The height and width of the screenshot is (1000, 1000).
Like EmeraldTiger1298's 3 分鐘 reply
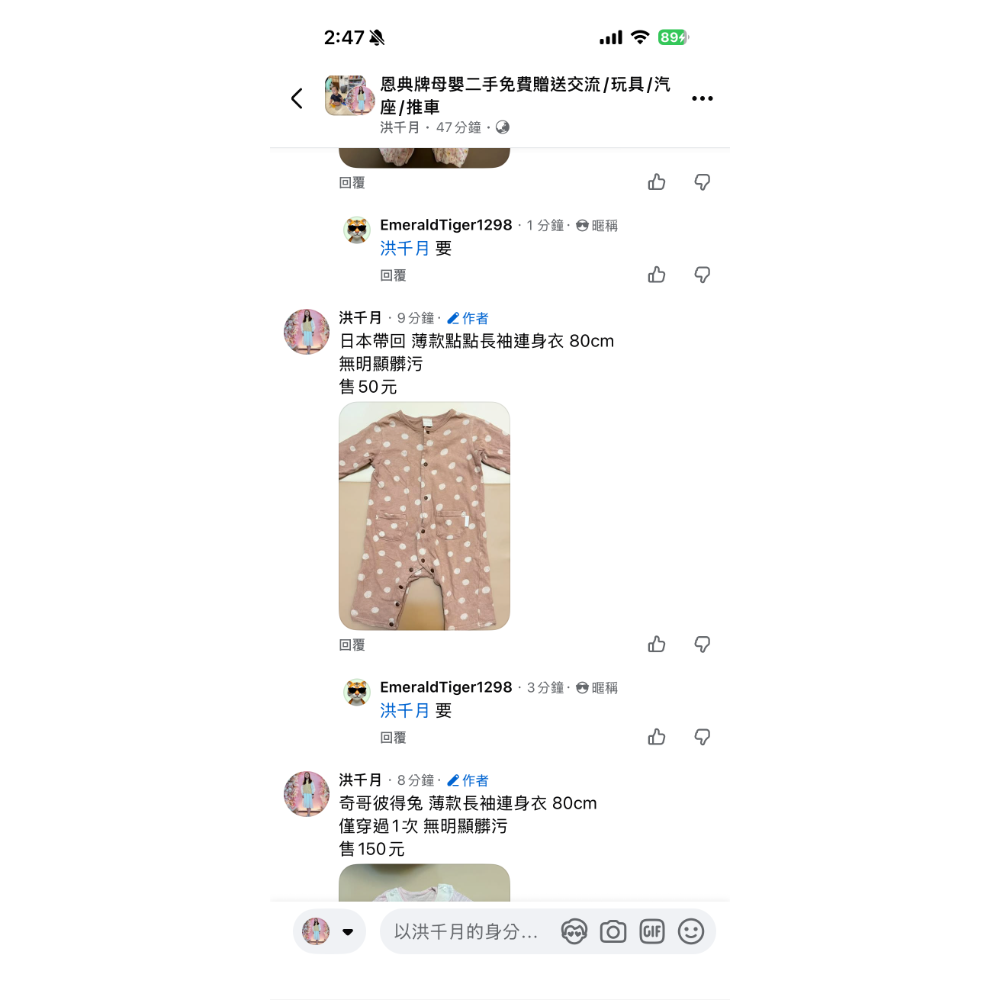pos(656,737)
